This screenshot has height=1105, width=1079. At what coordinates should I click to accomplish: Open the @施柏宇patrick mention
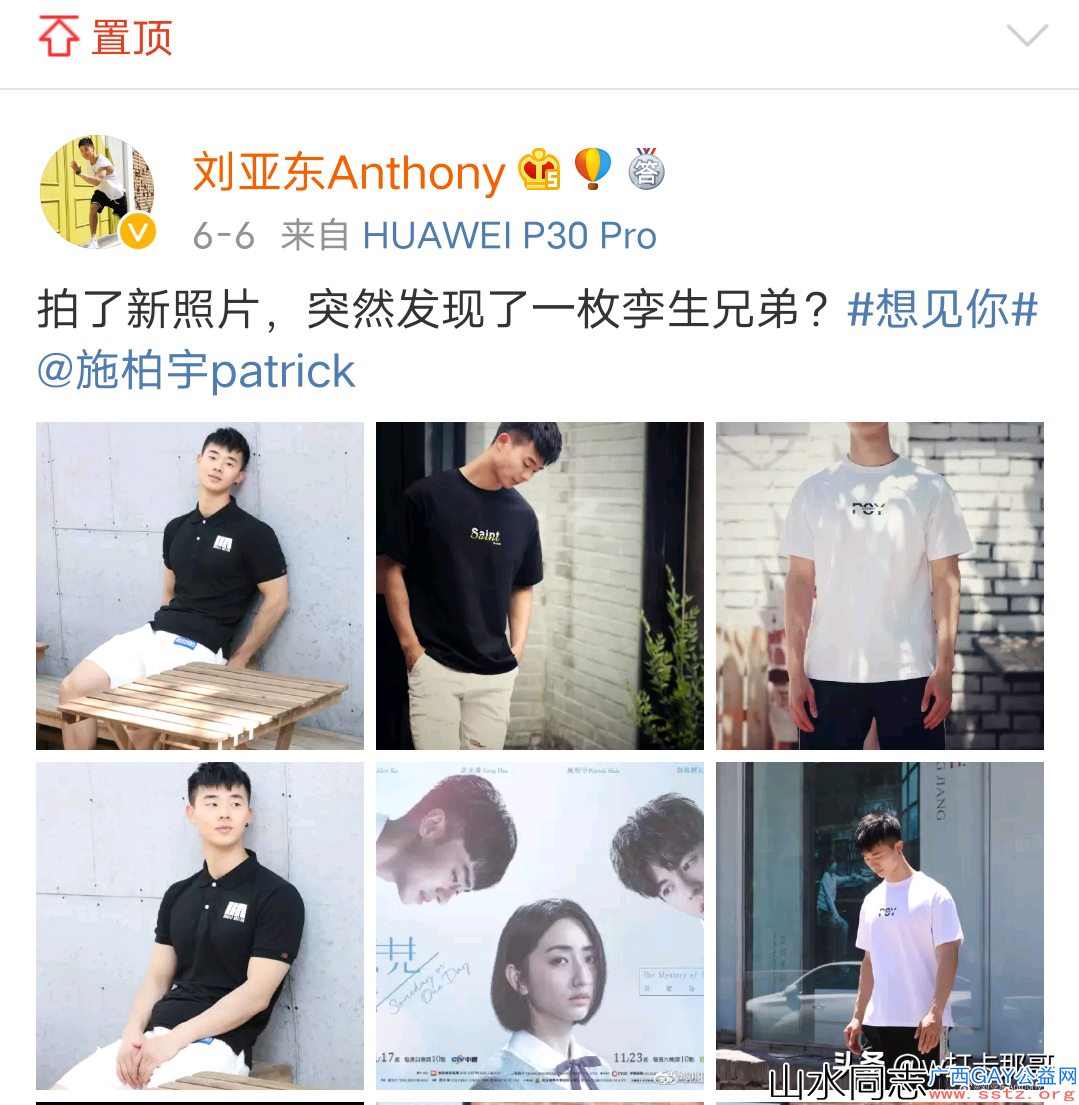[197, 371]
